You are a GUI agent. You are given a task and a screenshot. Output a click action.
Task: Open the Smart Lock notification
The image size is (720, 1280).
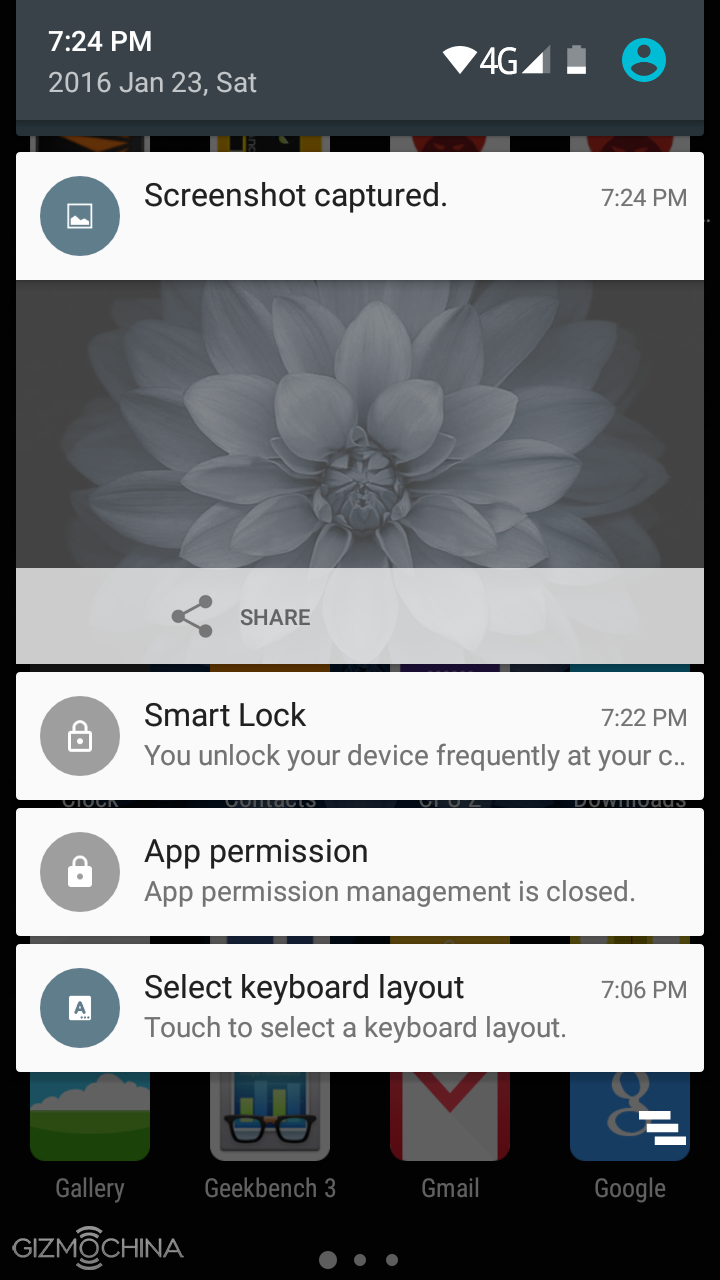pos(360,735)
